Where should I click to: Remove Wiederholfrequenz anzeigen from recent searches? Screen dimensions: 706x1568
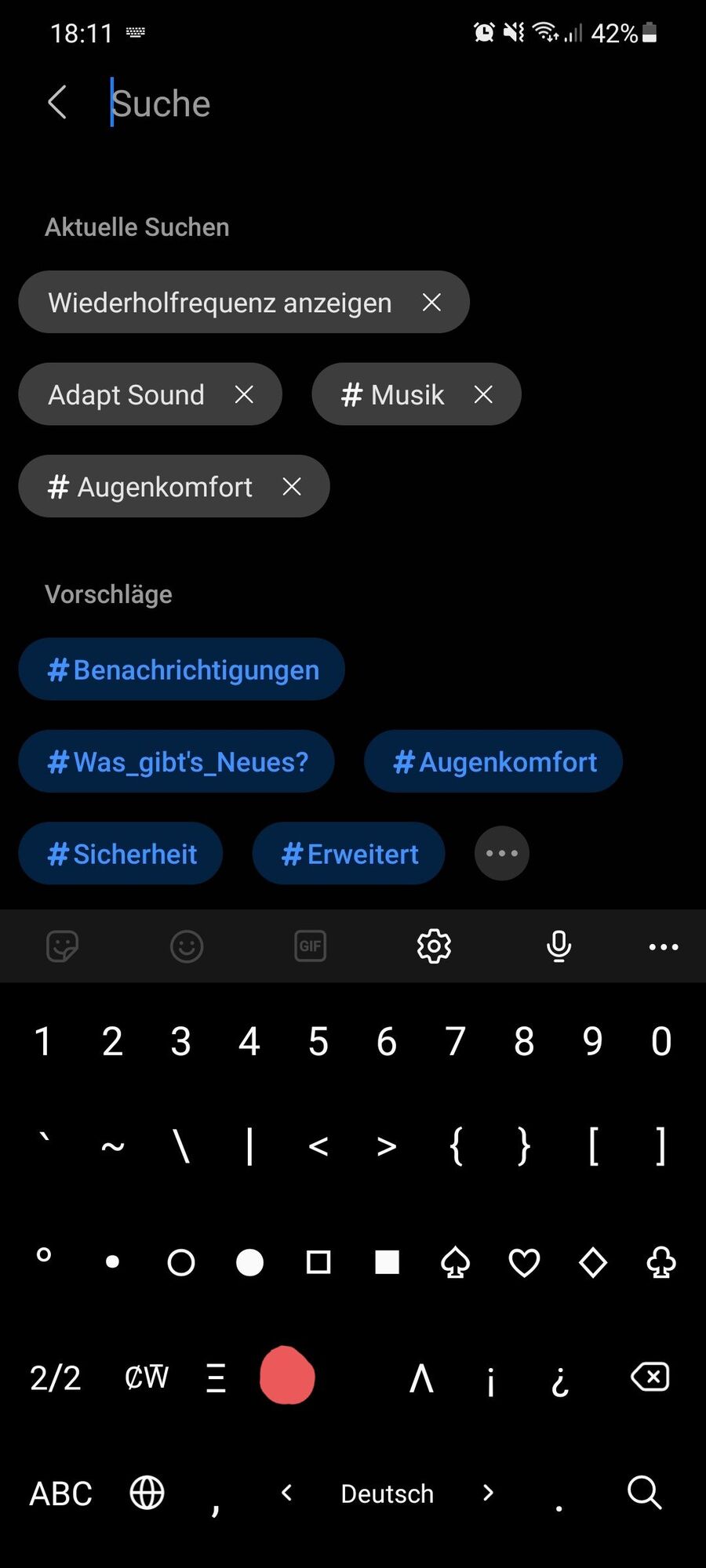tap(431, 303)
